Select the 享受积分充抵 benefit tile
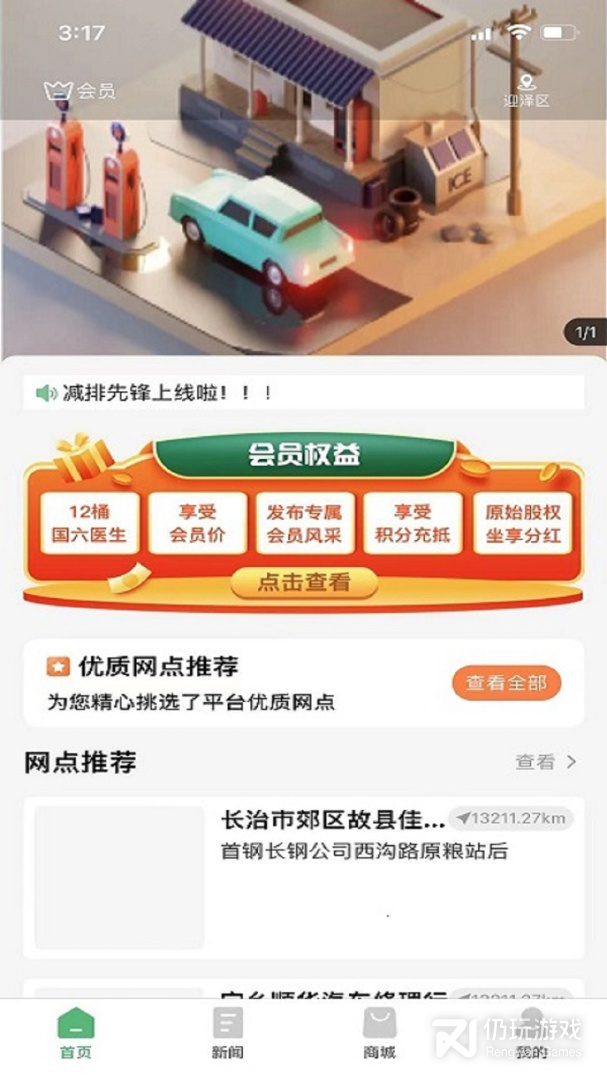Viewport: 607px width, 1080px height. pos(413,523)
